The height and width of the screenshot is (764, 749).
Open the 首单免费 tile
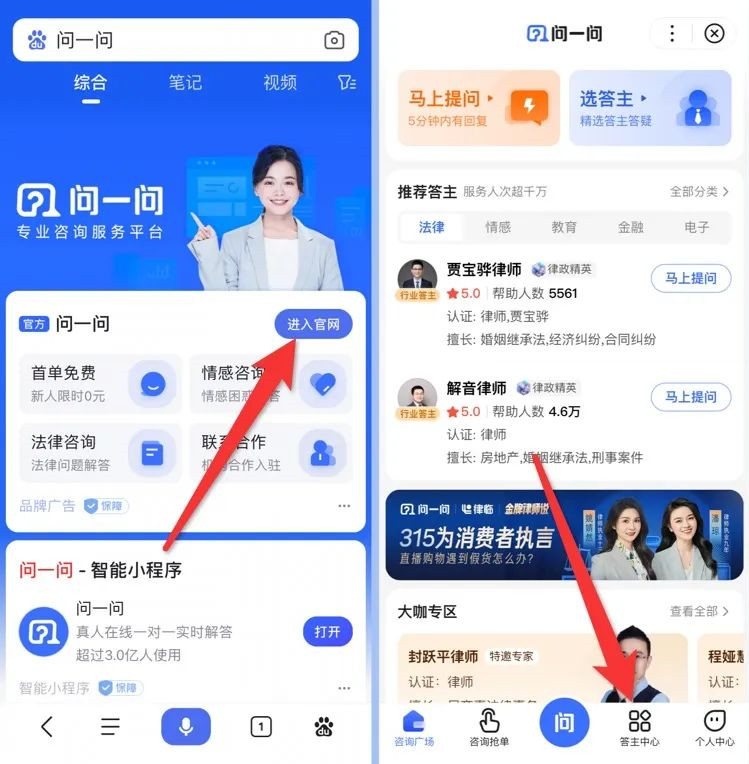[100, 383]
